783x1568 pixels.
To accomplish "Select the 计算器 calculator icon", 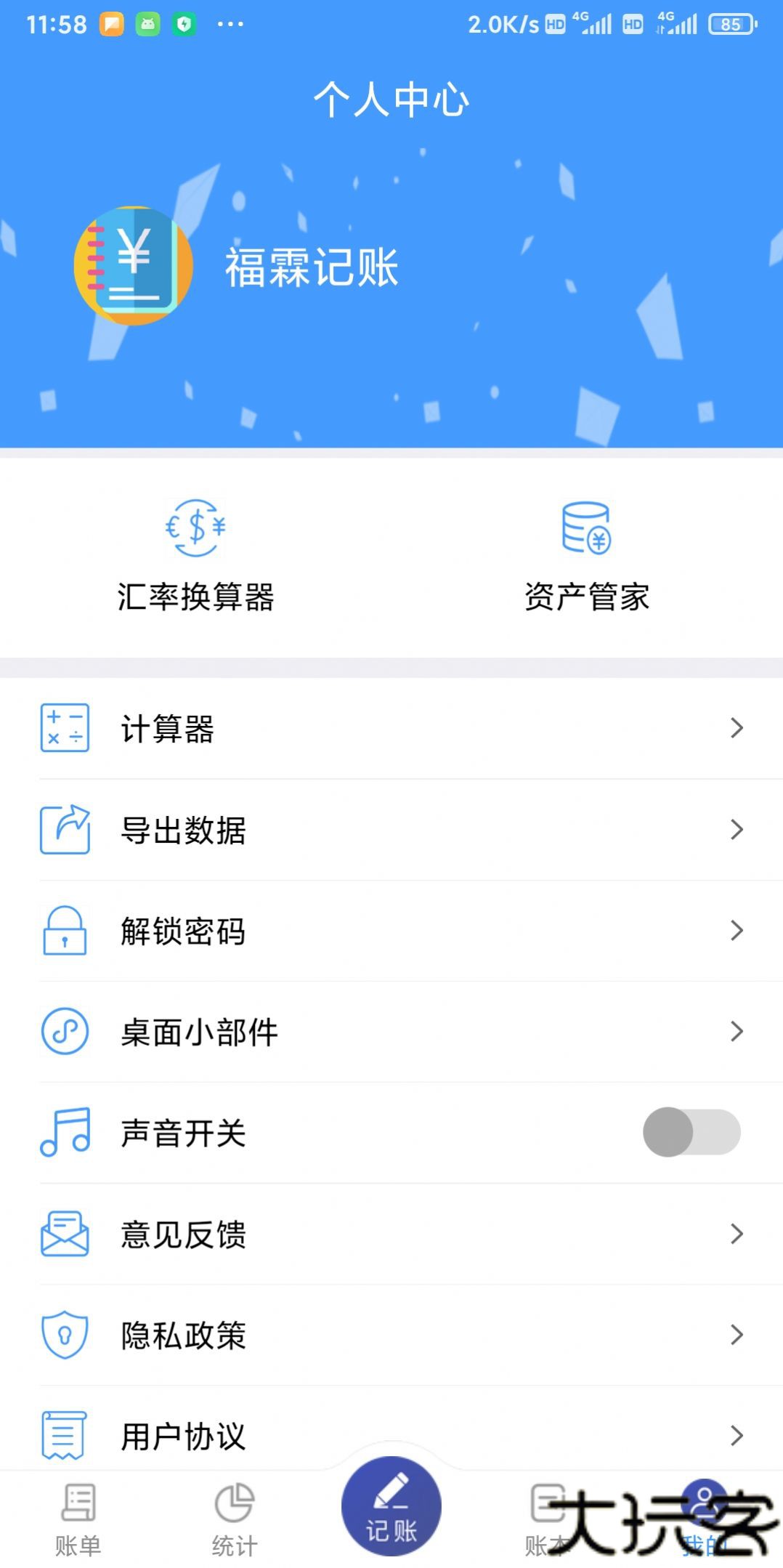I will coord(65,728).
